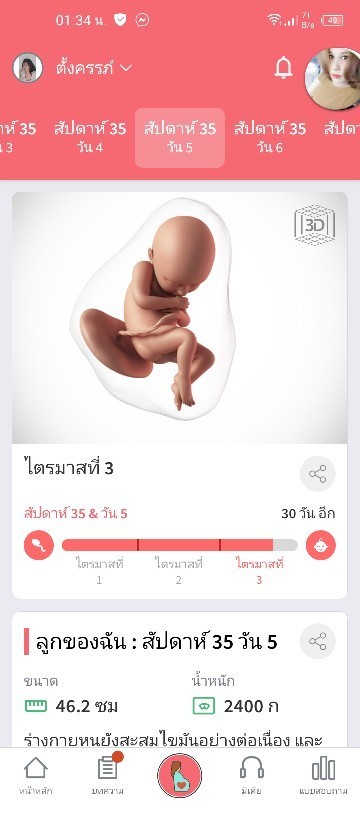Open the แบบสอบถาม survey tab

click(x=323, y=776)
